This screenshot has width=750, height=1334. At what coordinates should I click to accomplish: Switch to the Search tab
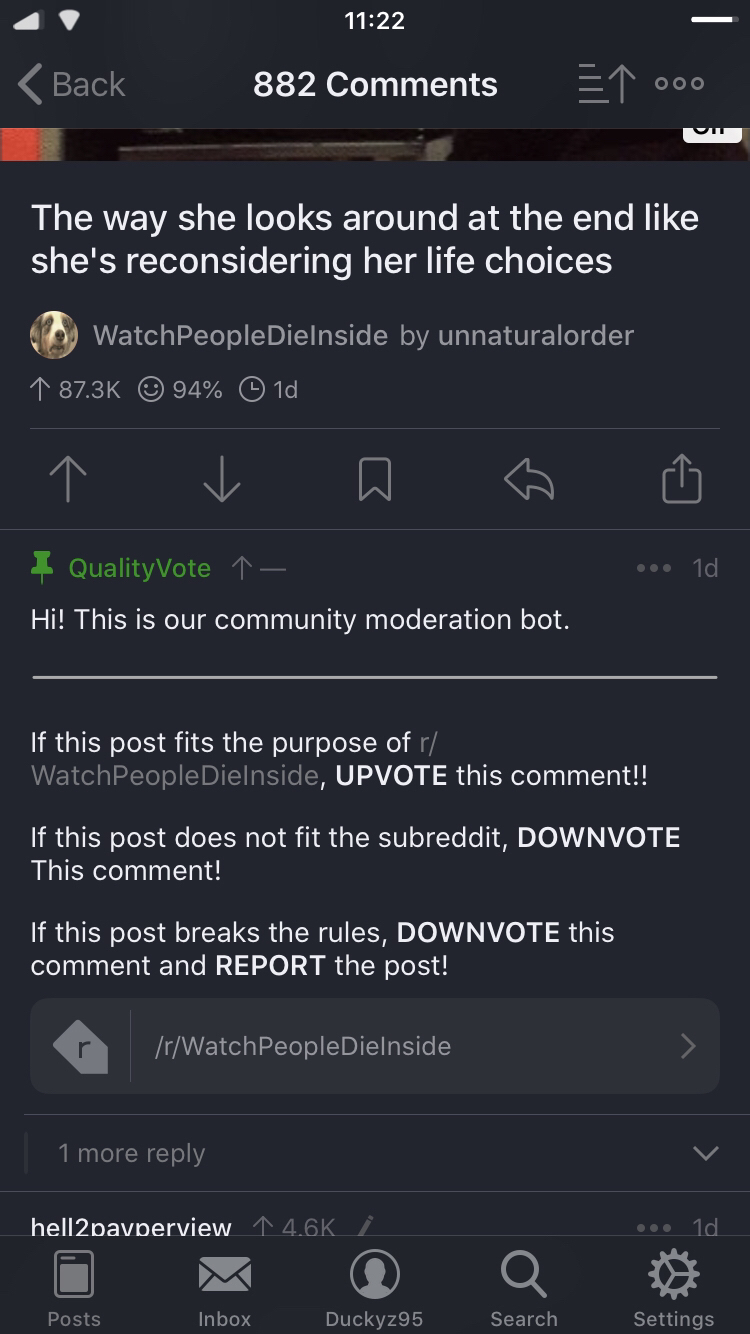pyautogui.click(x=524, y=1288)
